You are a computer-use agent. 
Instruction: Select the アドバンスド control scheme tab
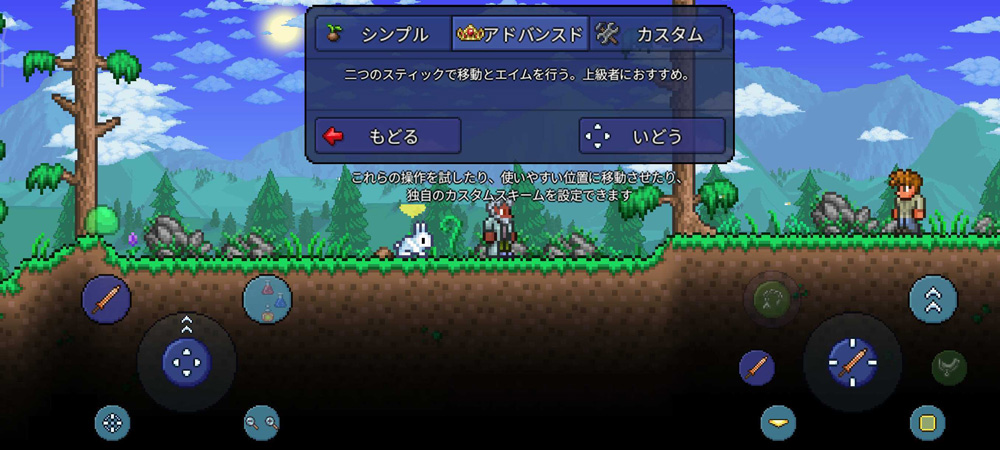pos(518,34)
